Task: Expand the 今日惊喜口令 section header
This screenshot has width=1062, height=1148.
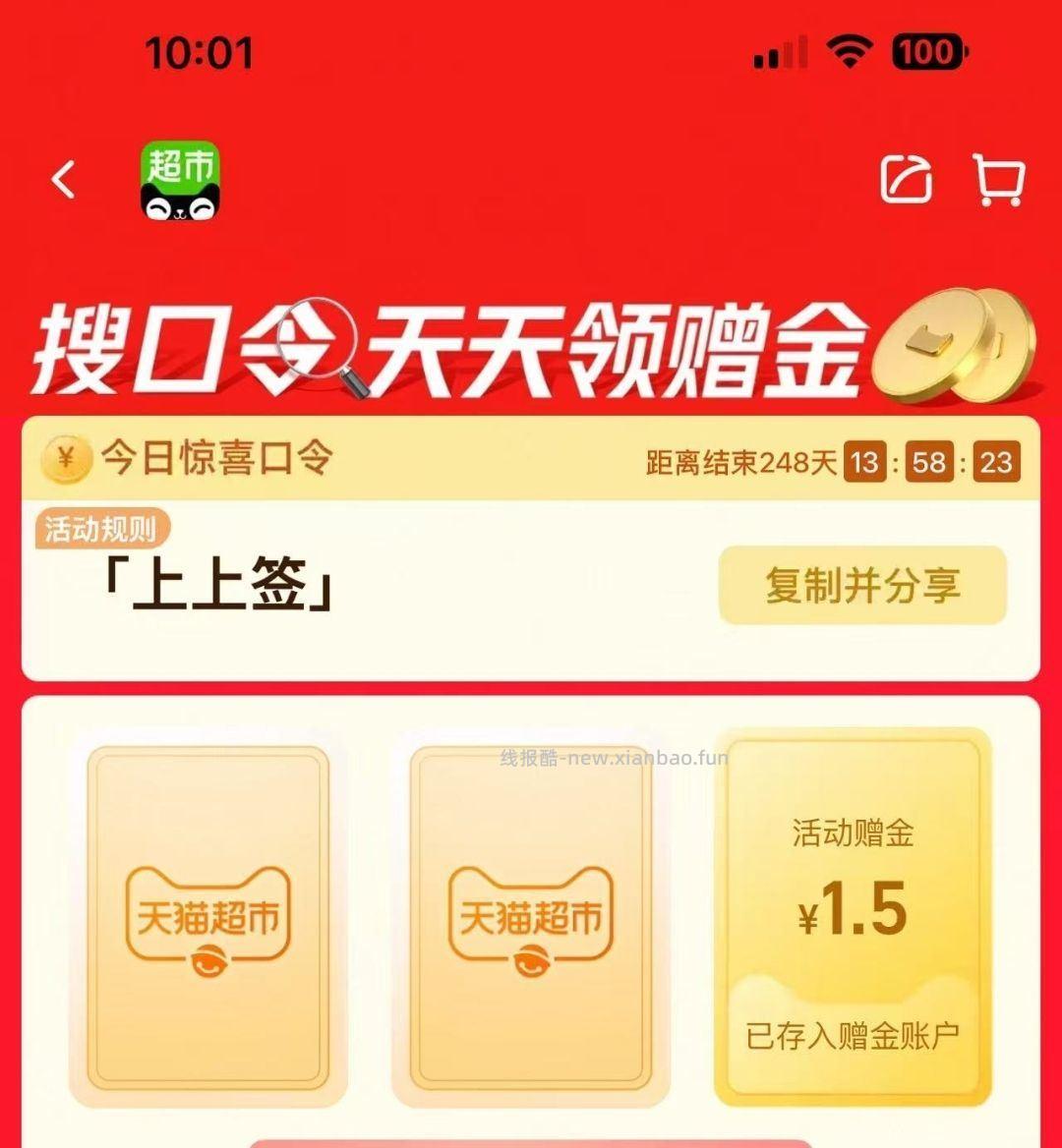Action: point(218,457)
